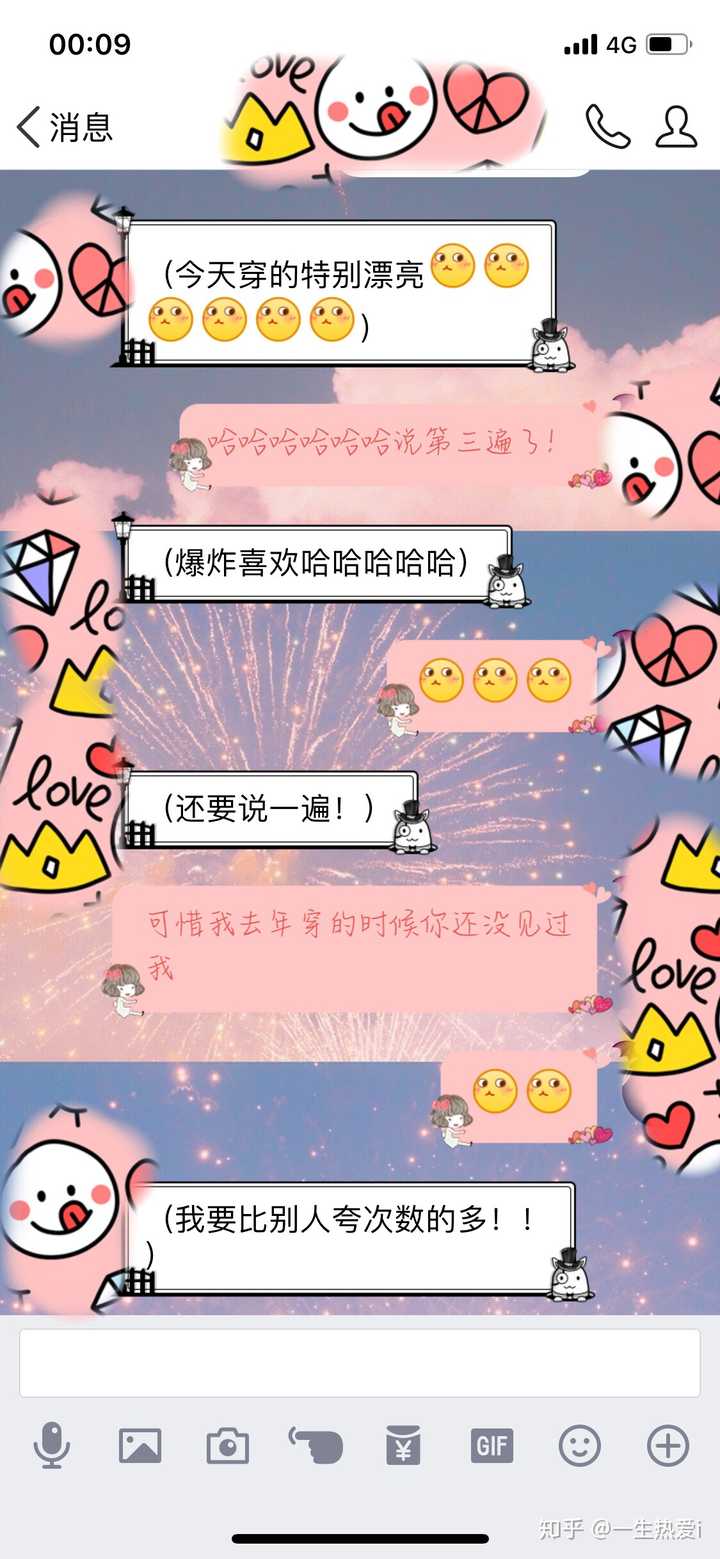This screenshot has height=1559, width=720.
Task: Tap the battery indicator in the status bar
Action: click(x=670, y=43)
